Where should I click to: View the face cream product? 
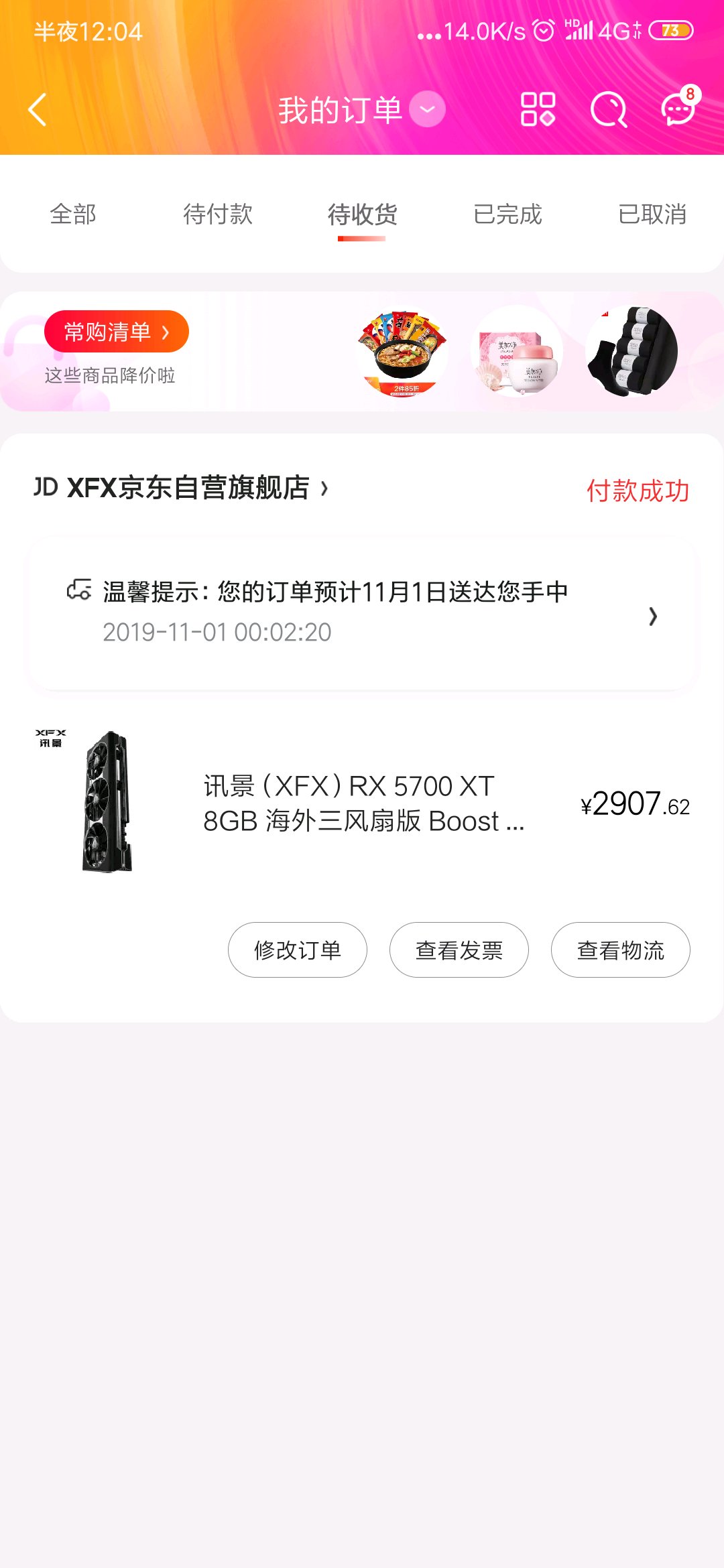click(x=517, y=352)
